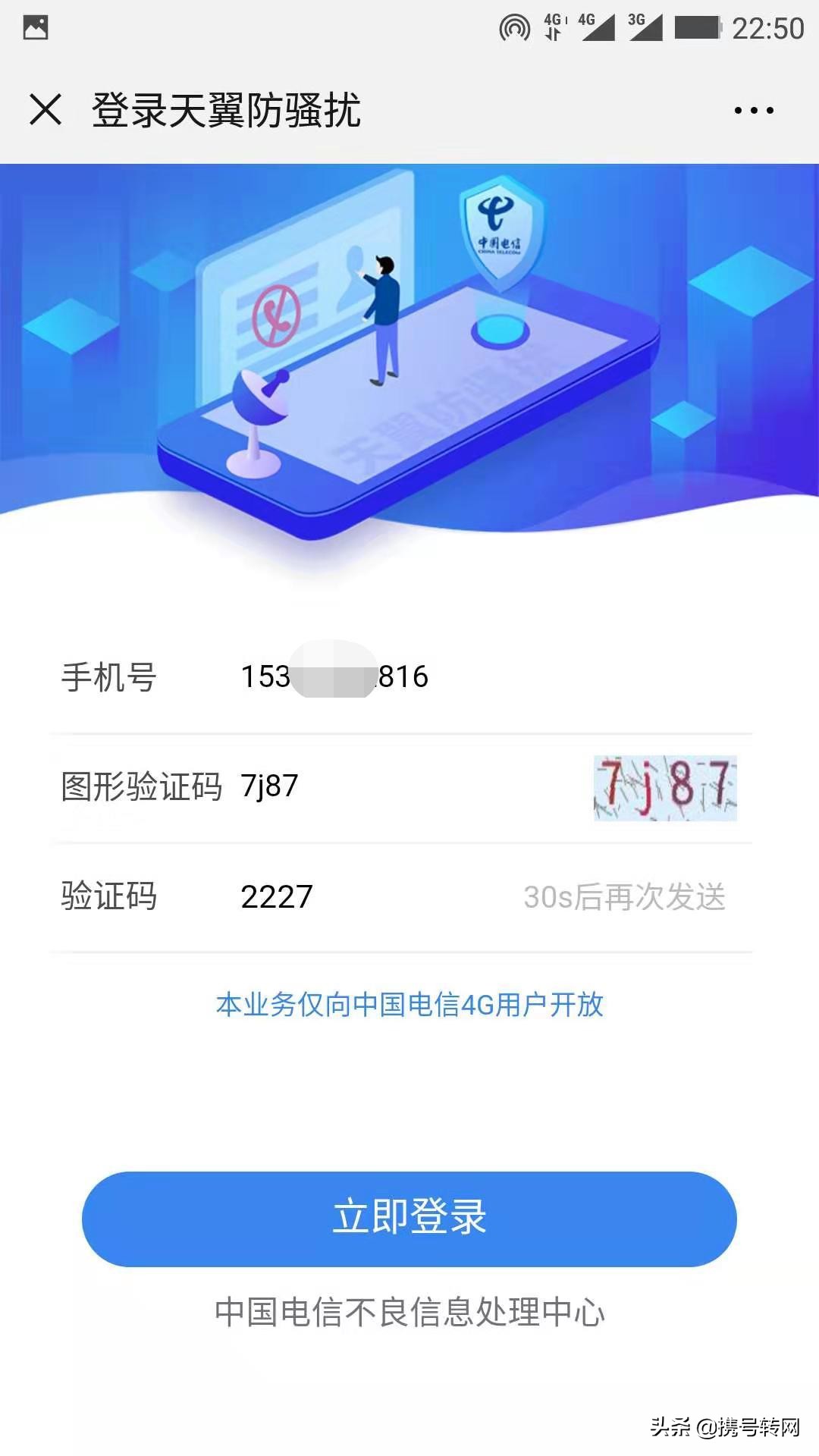The image size is (819, 1456).
Task: Tap the 手机号 phone number field
Action: click(334, 677)
